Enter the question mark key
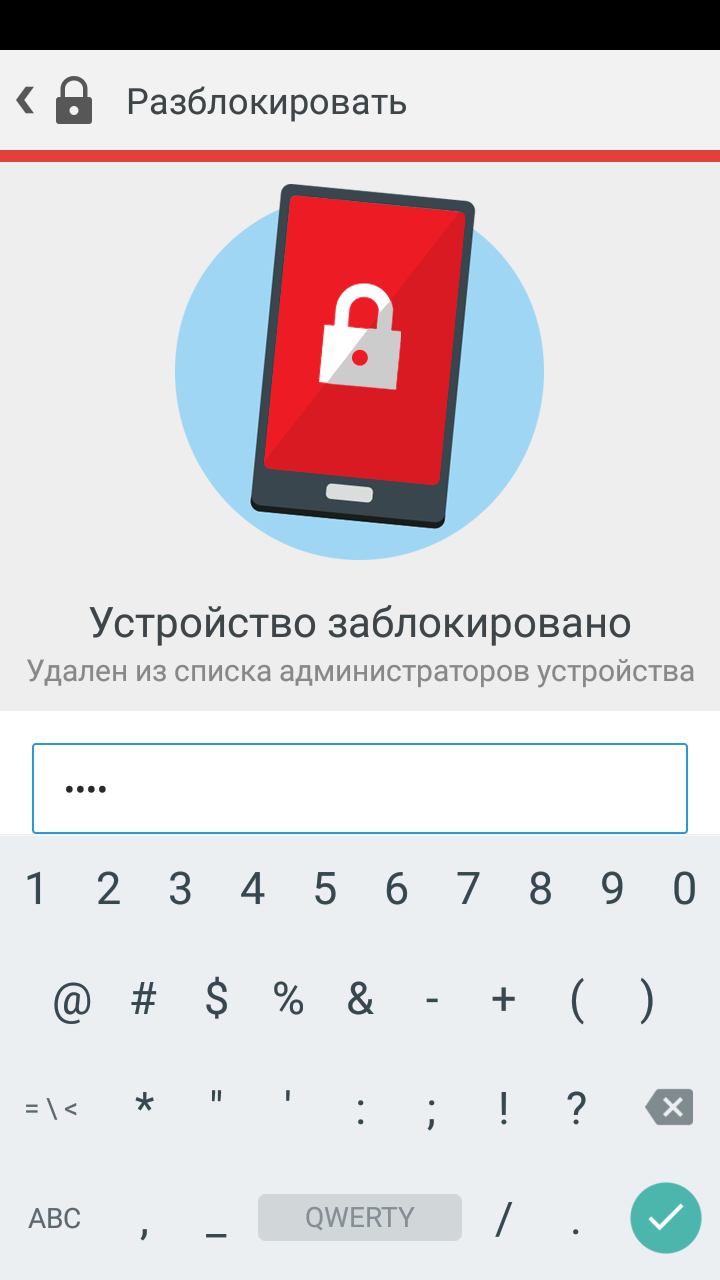 click(576, 1107)
